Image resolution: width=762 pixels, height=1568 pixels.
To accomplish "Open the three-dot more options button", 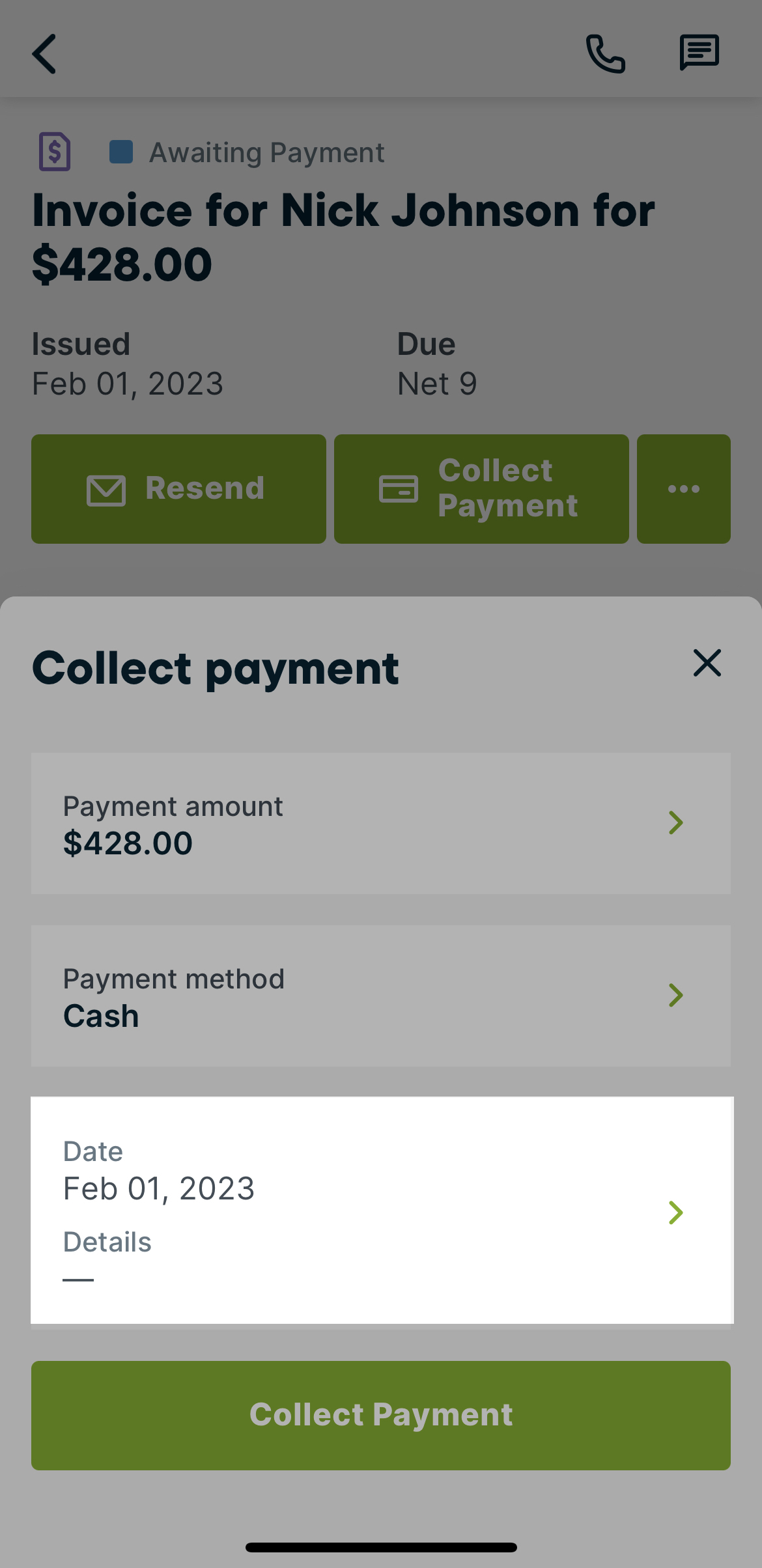I will coord(684,489).
